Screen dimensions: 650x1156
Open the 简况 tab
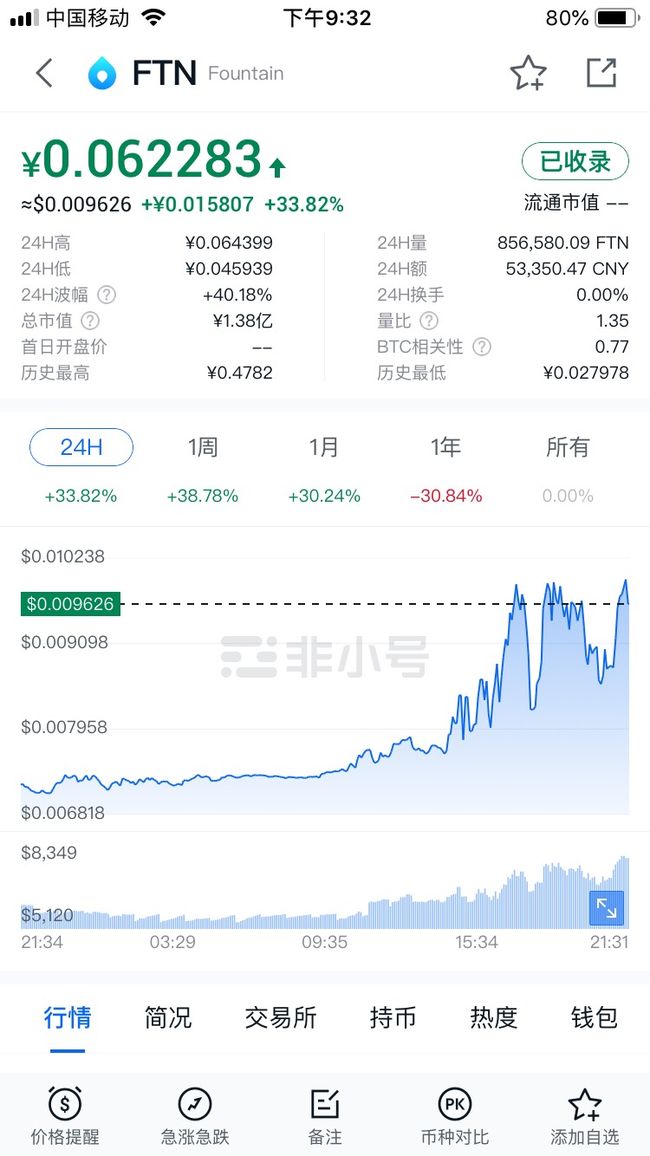pyautogui.click(x=168, y=1017)
